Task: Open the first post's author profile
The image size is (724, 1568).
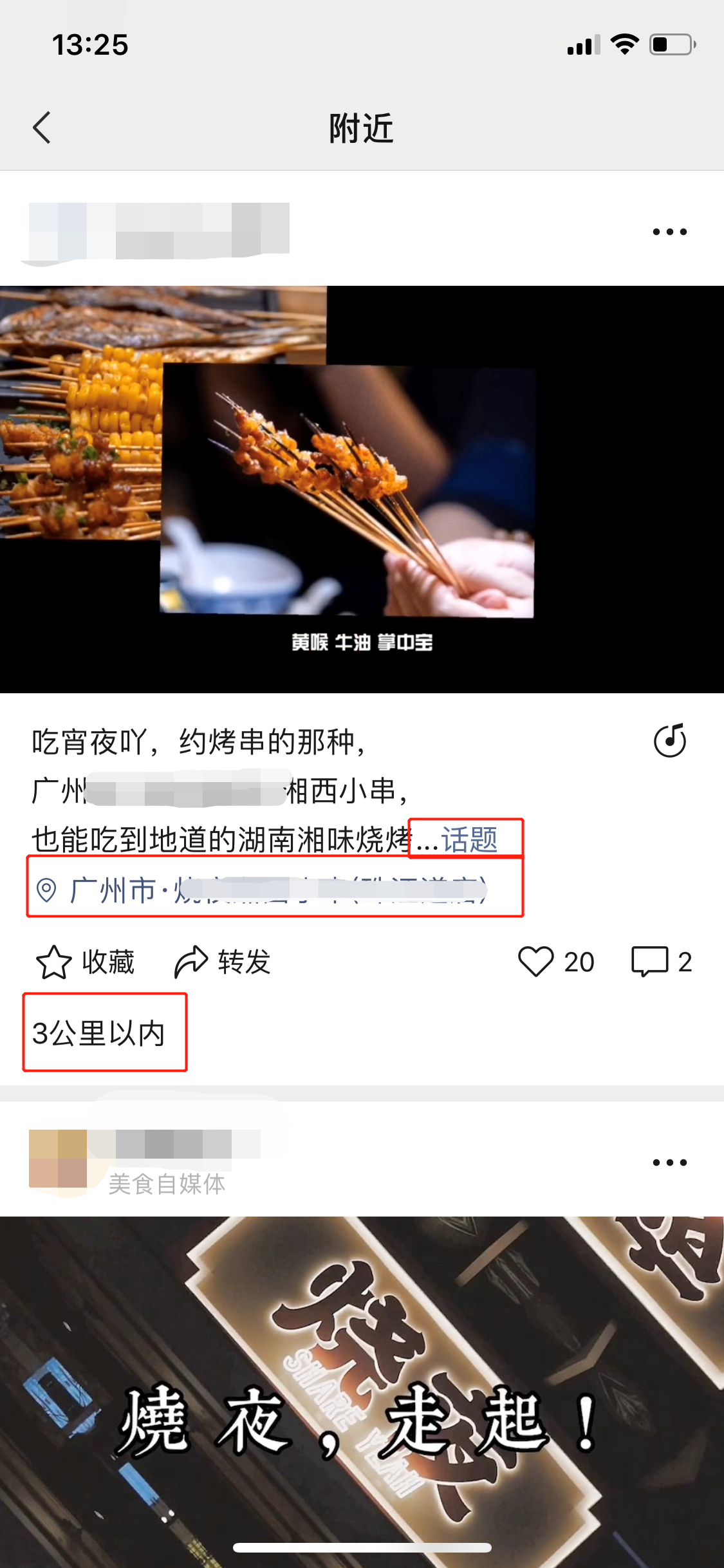Action: tap(159, 232)
